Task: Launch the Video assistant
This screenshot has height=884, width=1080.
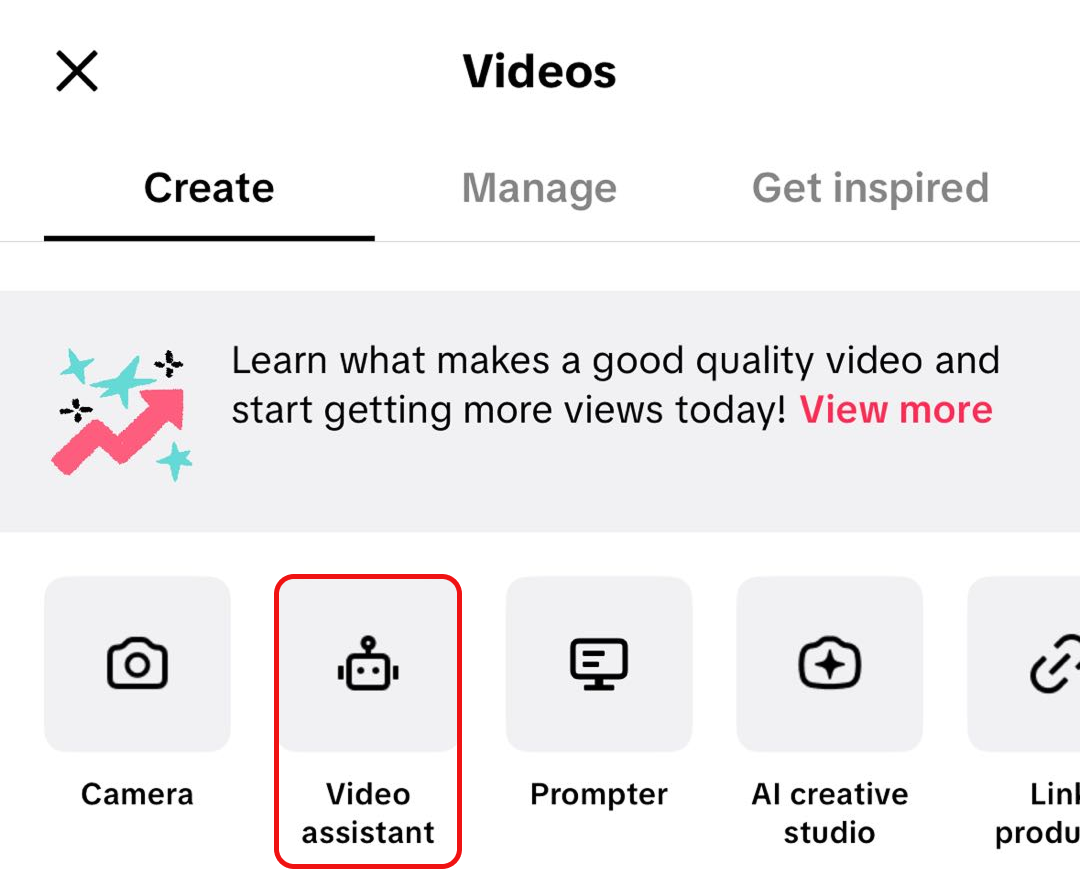Action: coord(368,665)
